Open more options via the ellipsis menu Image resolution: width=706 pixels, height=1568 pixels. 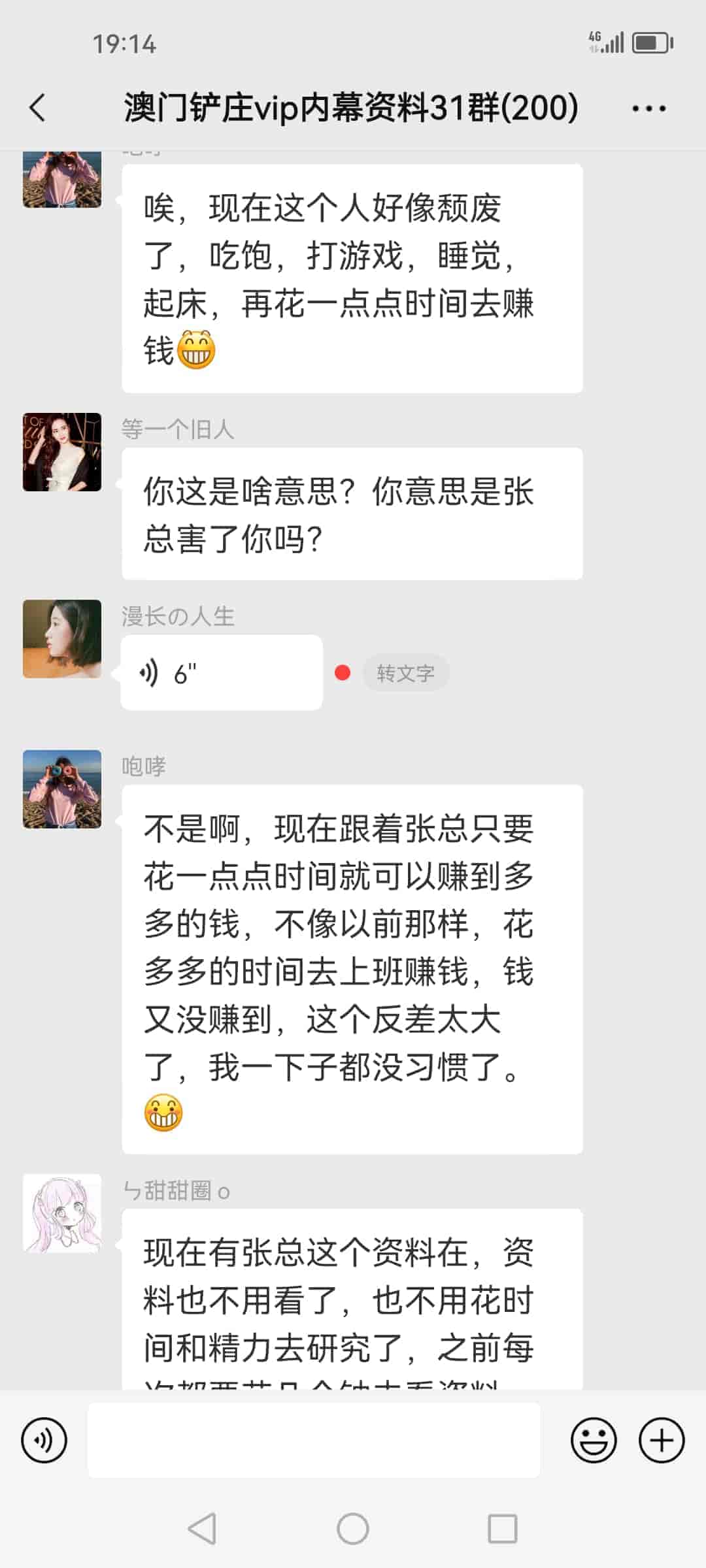[646, 108]
